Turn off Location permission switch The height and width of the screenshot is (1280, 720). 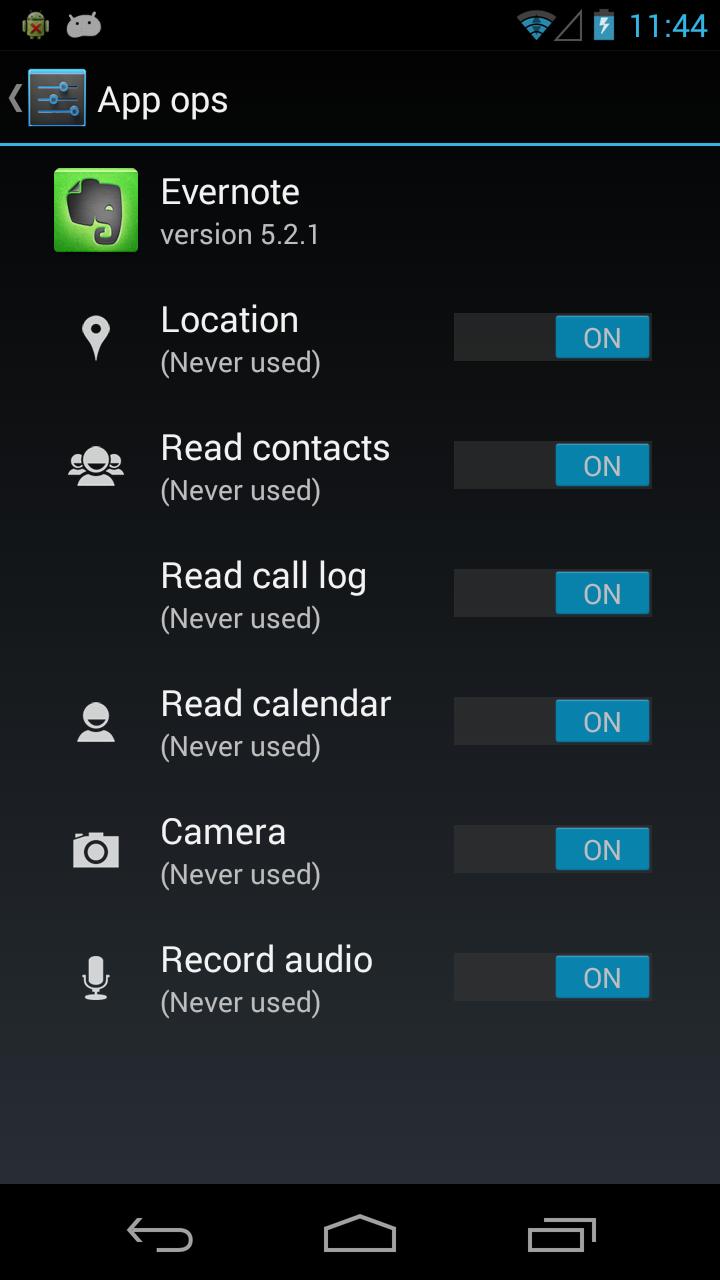coord(552,338)
